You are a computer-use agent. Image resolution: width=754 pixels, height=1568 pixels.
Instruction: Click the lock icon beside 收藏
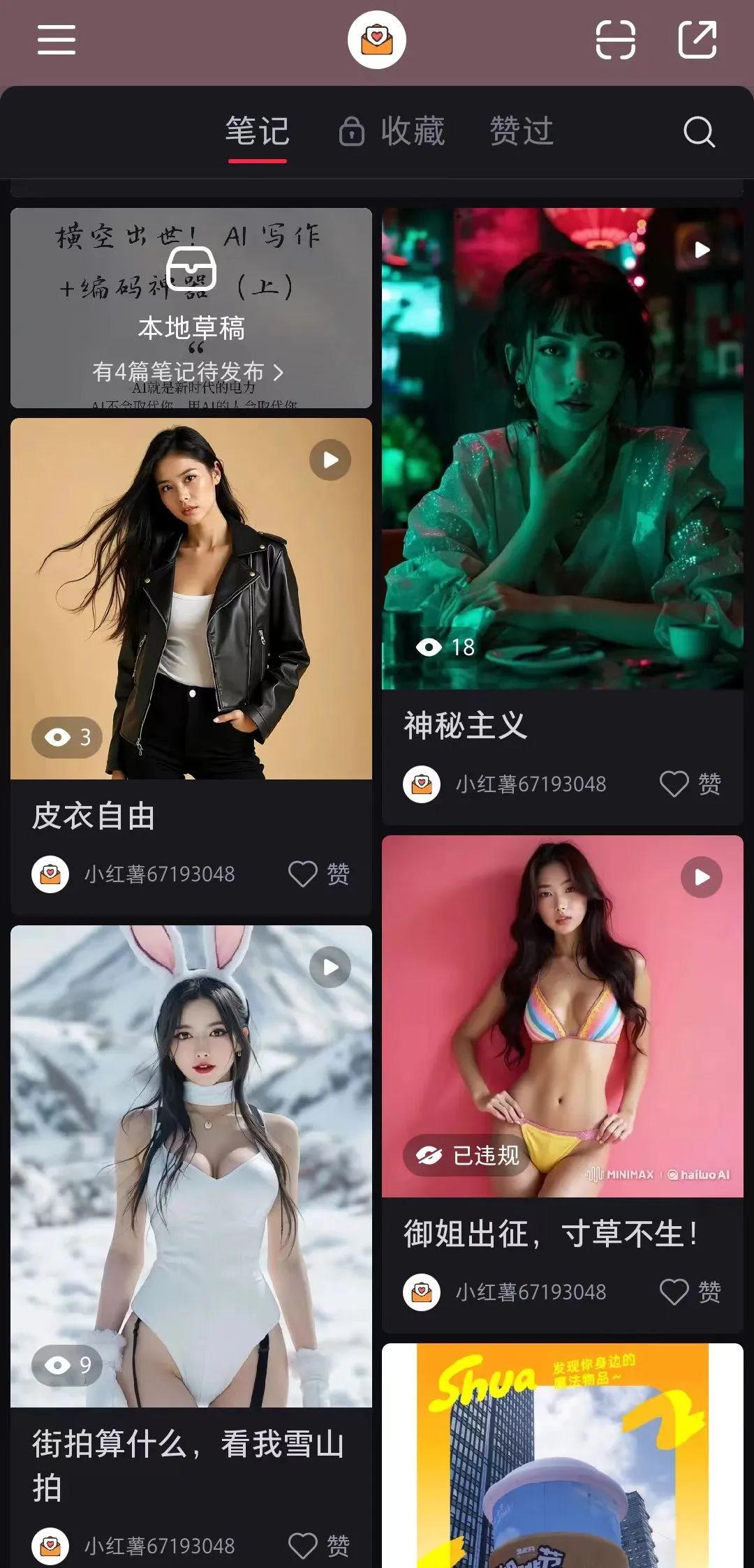pyautogui.click(x=350, y=132)
